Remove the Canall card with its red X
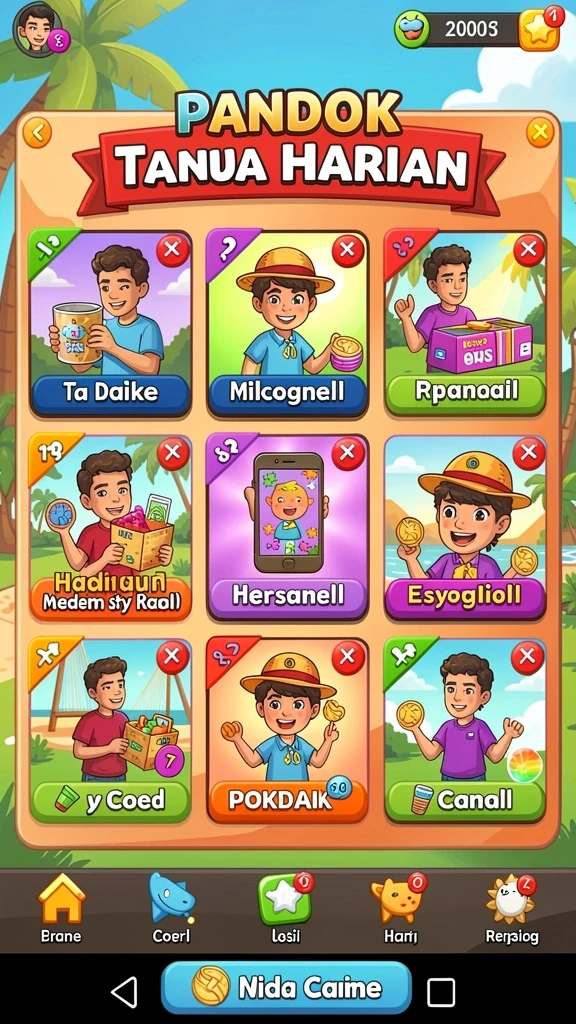Image resolution: width=576 pixels, height=1024 pixels. click(528, 658)
